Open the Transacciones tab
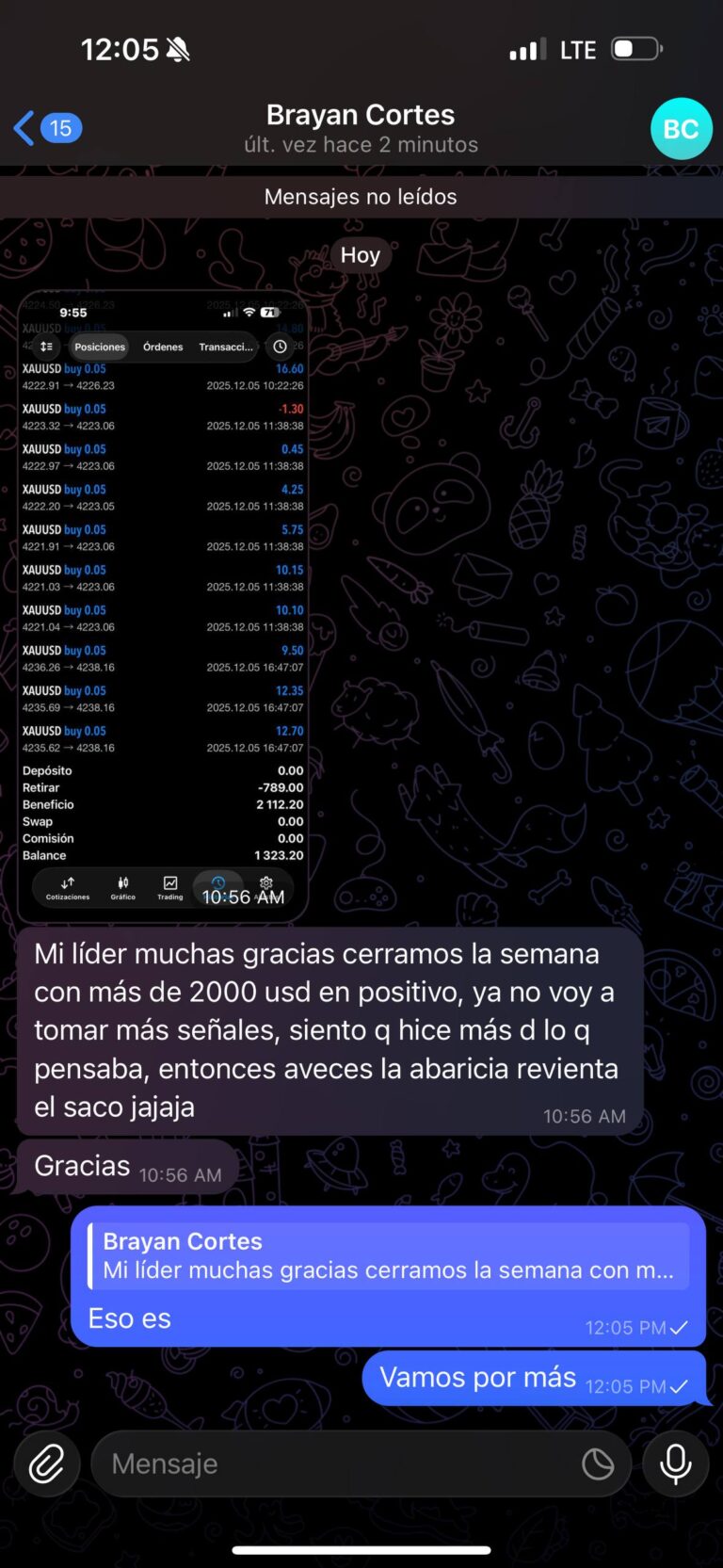This screenshot has width=723, height=1568. (x=225, y=347)
